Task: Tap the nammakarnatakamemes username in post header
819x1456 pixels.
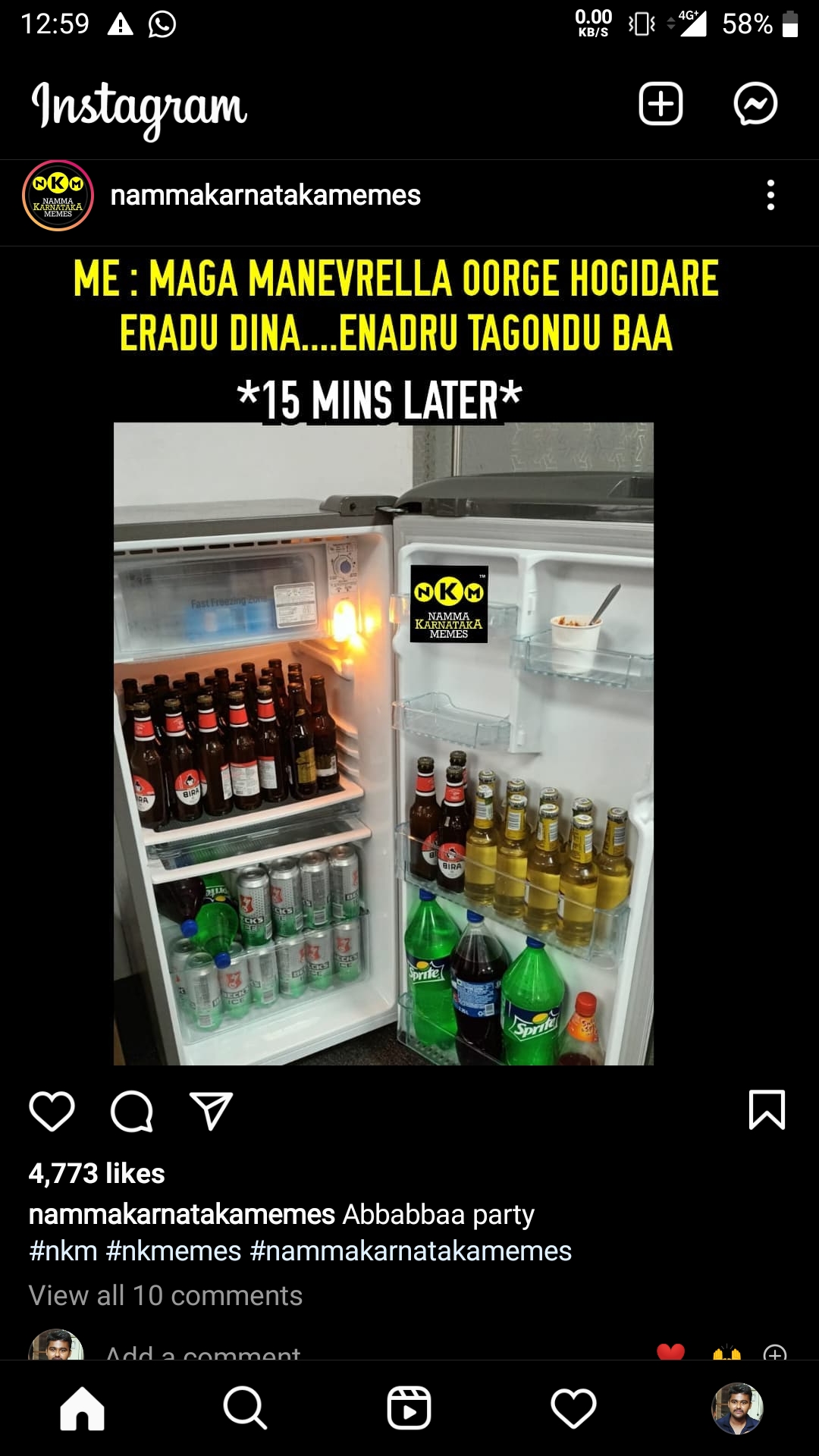Action: tap(265, 196)
